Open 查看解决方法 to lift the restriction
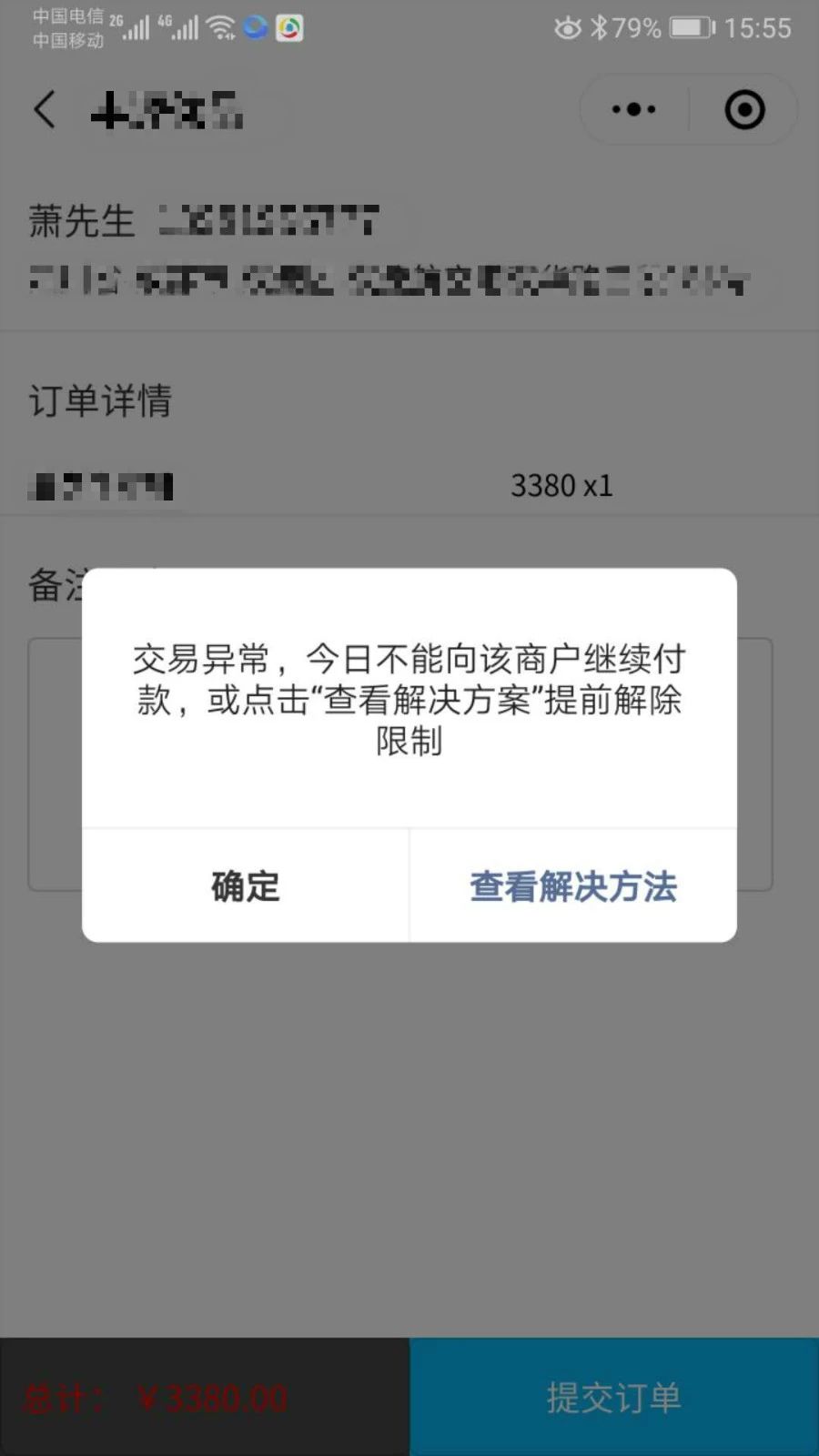Viewport: 819px width, 1456px height. tap(573, 885)
